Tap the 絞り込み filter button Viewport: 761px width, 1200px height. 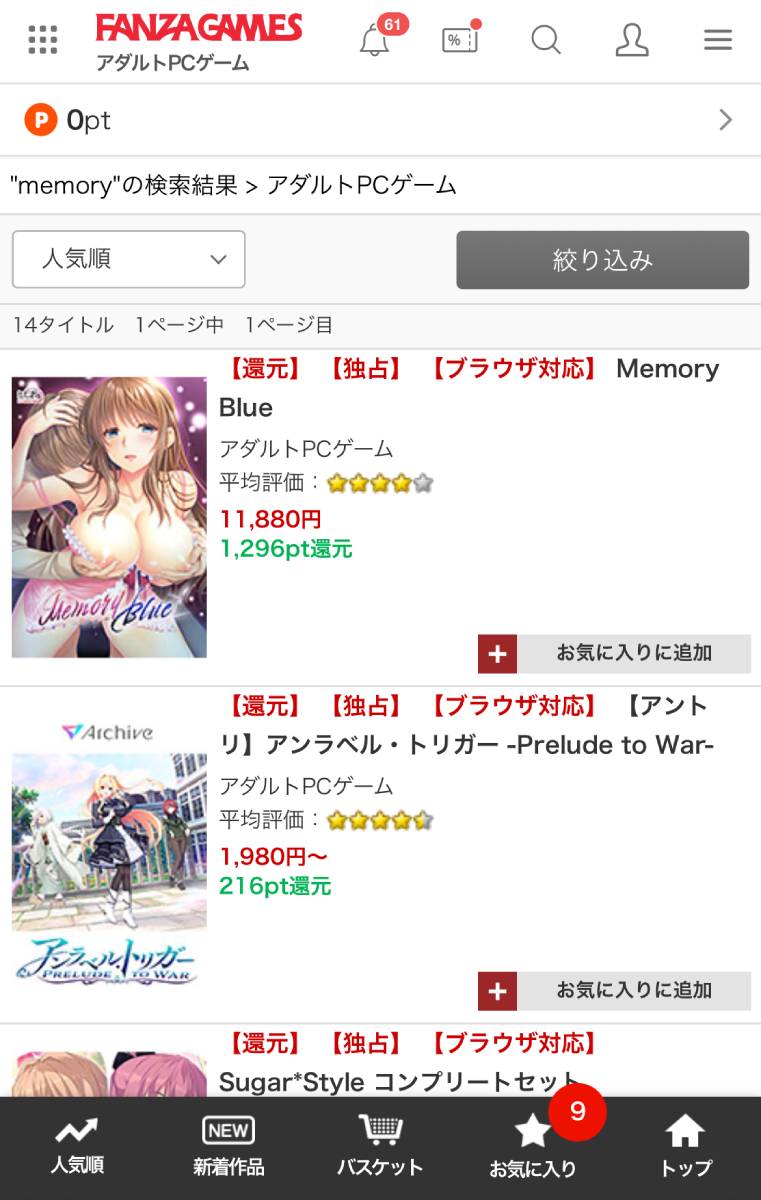pos(602,260)
